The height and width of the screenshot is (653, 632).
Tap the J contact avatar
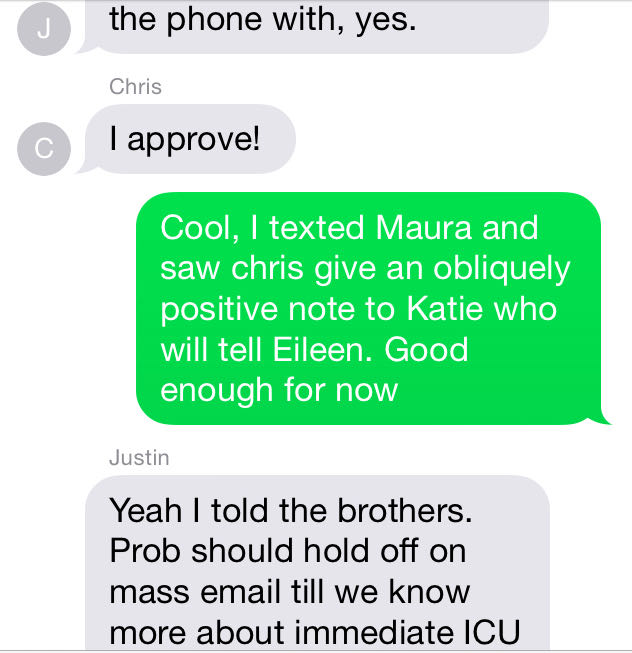(x=43, y=29)
